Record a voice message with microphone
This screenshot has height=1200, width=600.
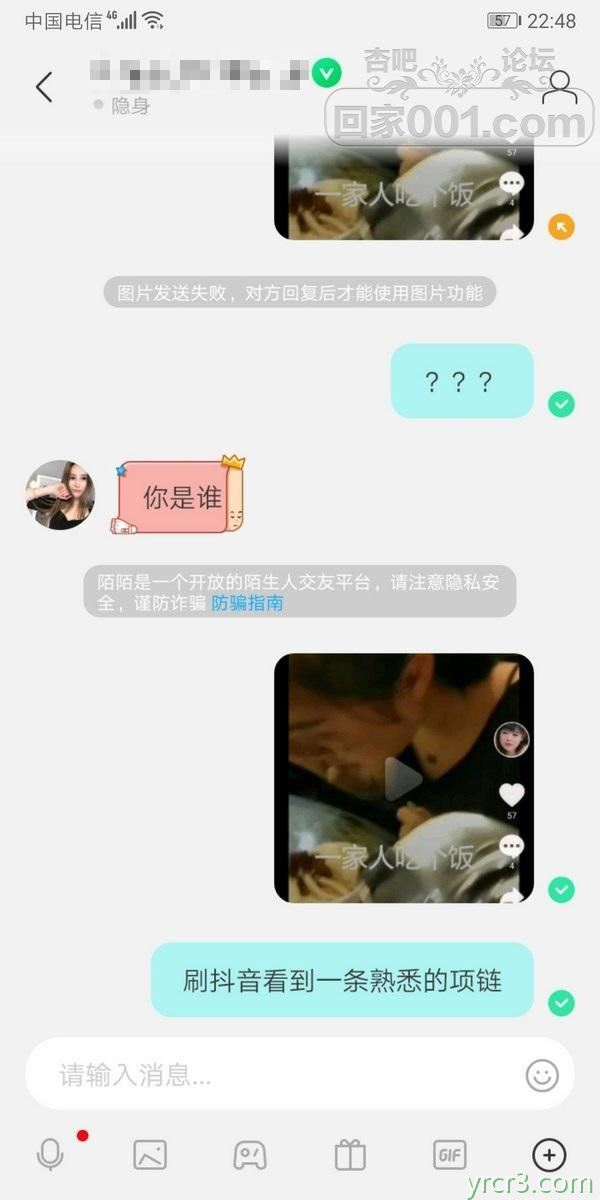click(x=50, y=1155)
